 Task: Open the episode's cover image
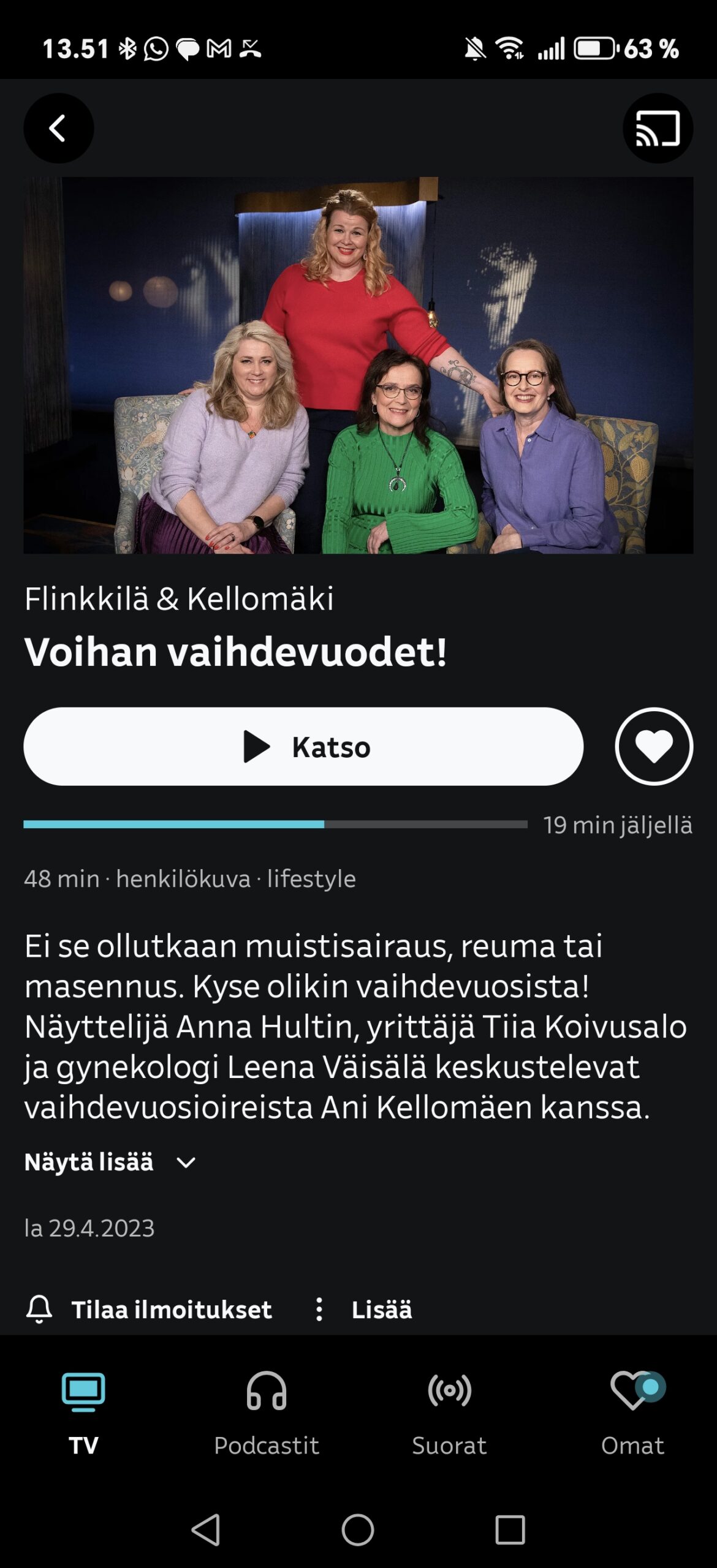[x=358, y=365]
